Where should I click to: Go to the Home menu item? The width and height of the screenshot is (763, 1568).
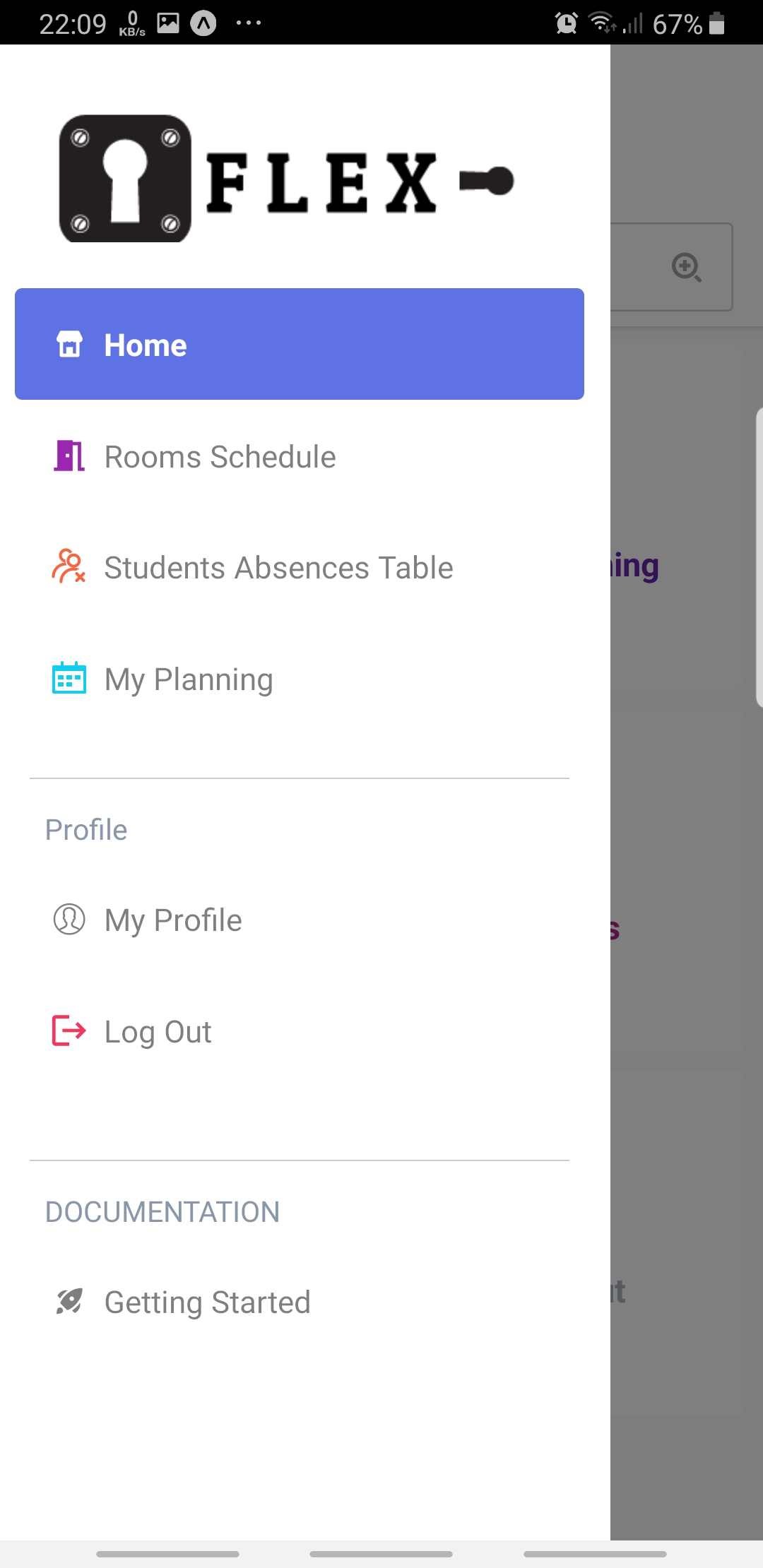pyautogui.click(x=299, y=345)
